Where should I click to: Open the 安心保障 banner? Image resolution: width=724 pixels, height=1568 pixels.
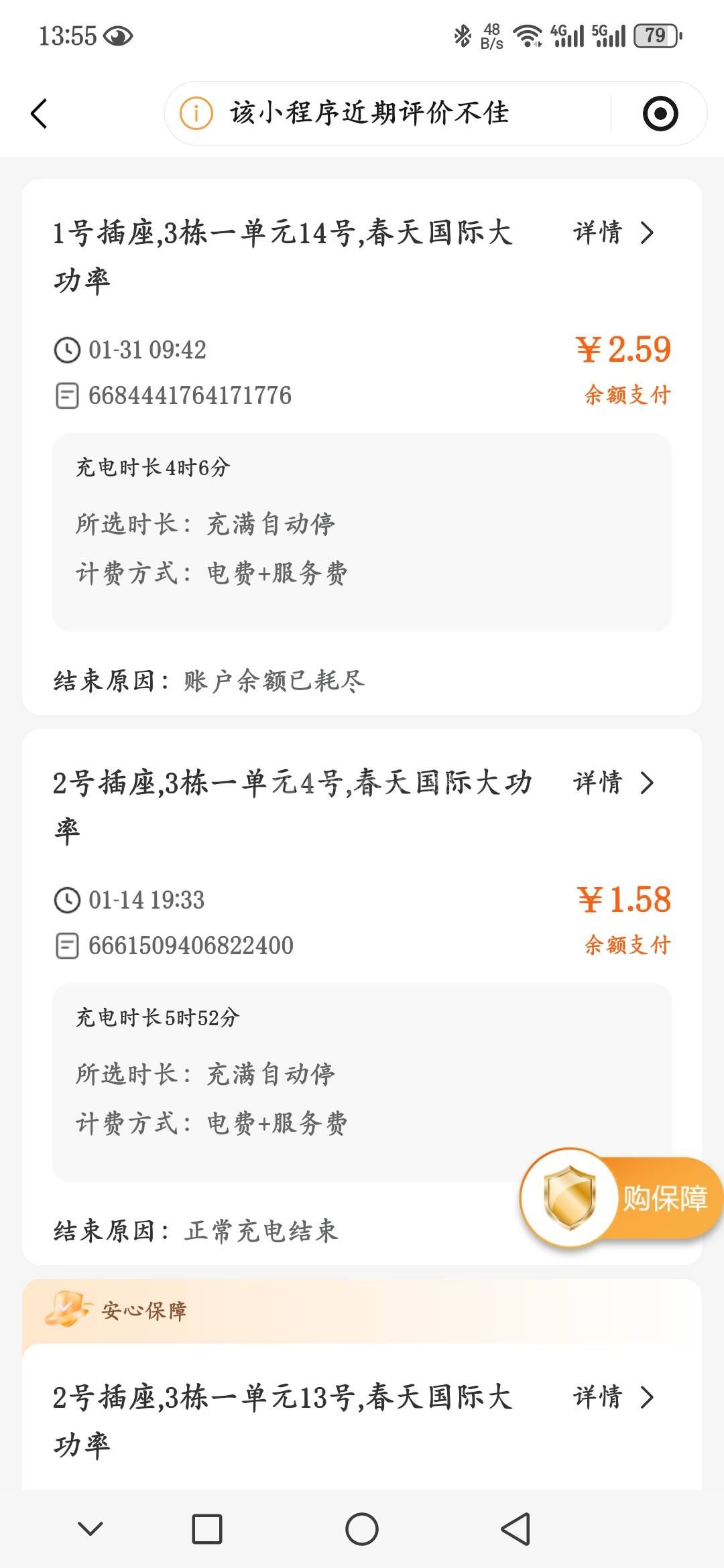point(144,1311)
